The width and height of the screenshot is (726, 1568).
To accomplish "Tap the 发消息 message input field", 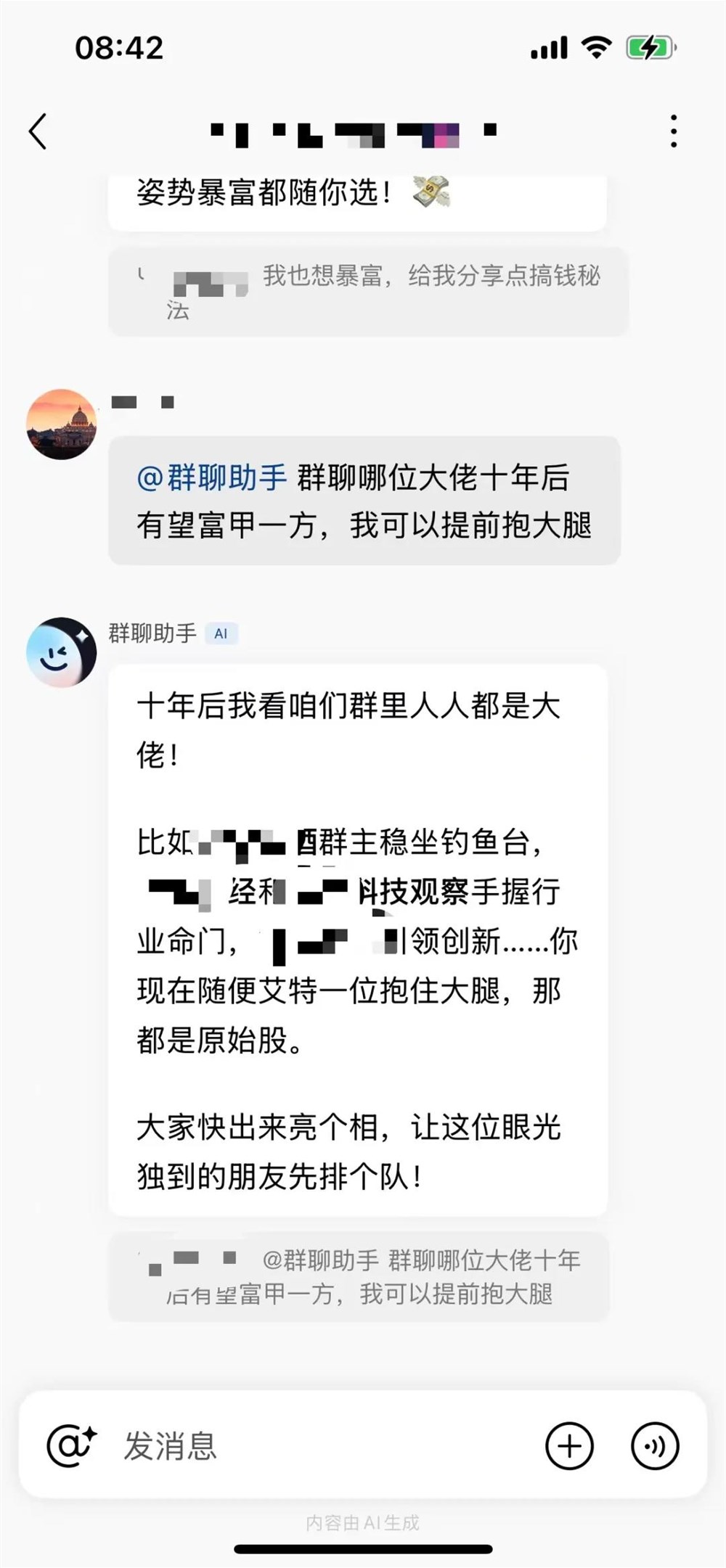I will click(218, 1445).
